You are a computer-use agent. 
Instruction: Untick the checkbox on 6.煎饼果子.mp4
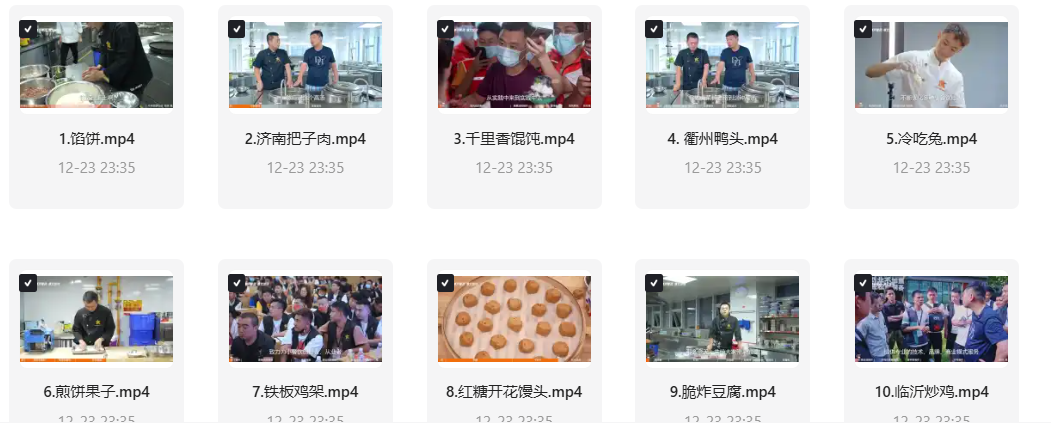28,283
